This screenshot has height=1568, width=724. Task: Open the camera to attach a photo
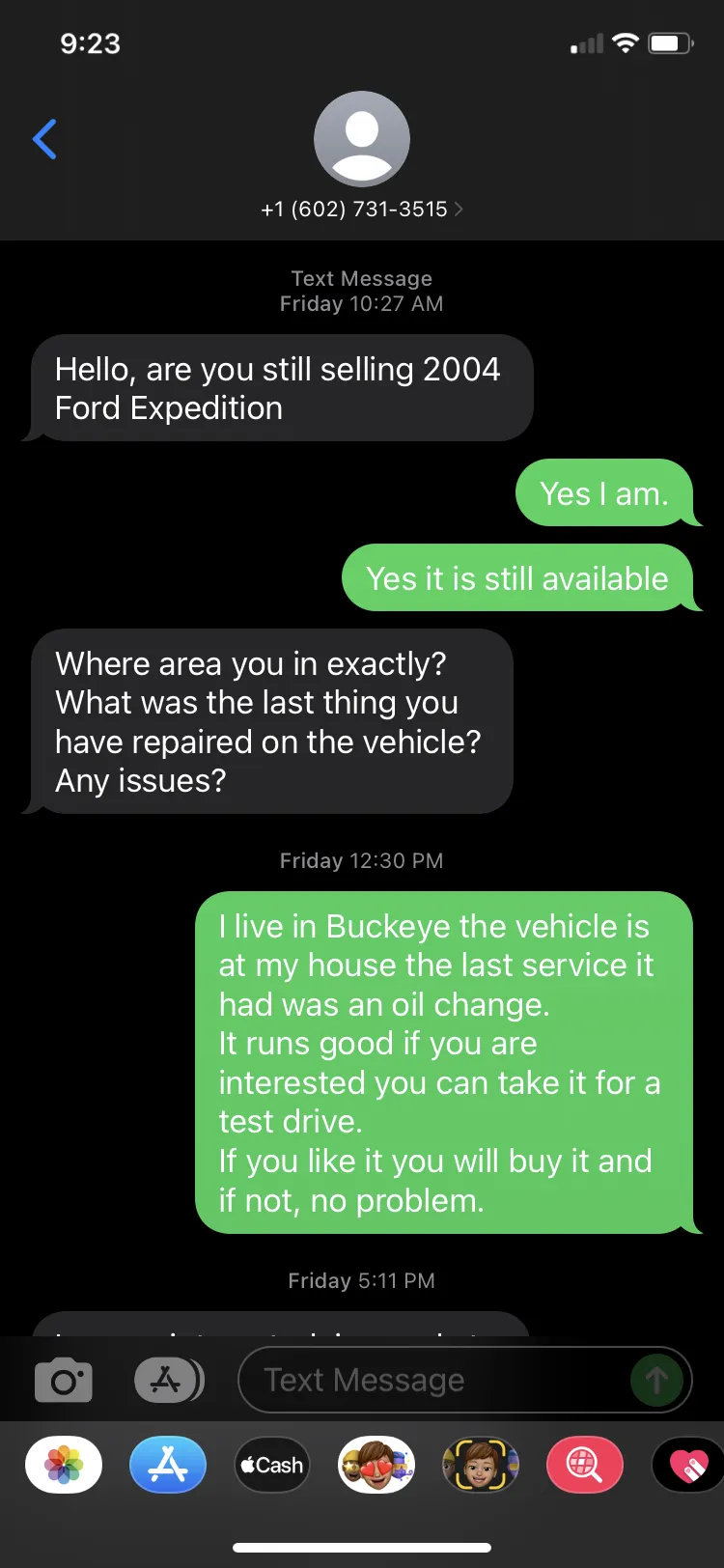64,1380
